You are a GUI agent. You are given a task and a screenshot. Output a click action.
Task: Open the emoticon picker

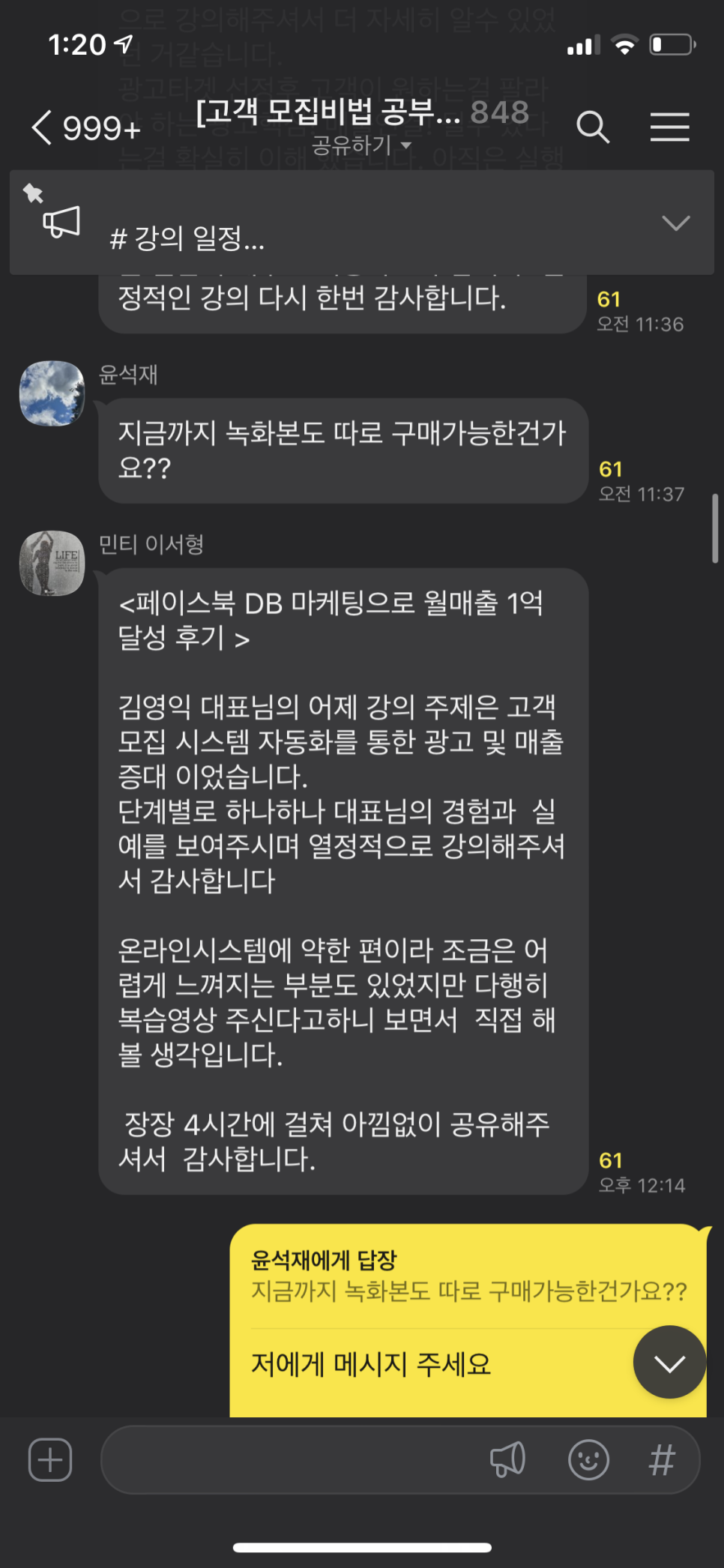tap(588, 1459)
